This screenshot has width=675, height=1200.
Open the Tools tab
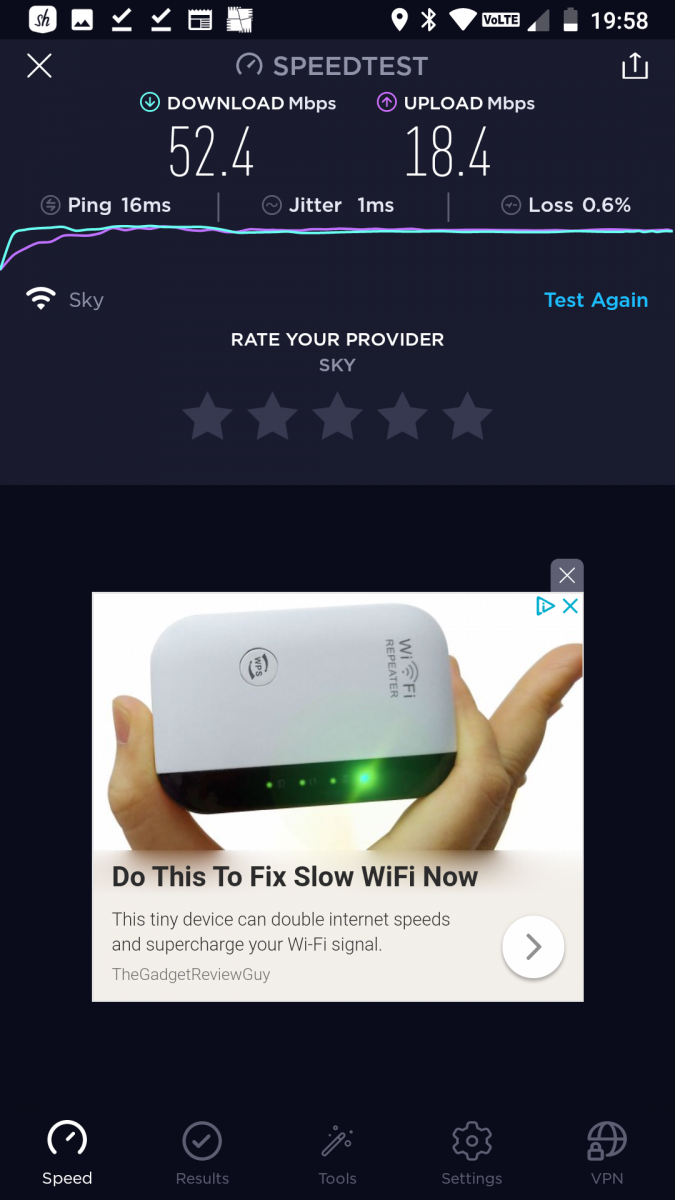pyautogui.click(x=337, y=1152)
